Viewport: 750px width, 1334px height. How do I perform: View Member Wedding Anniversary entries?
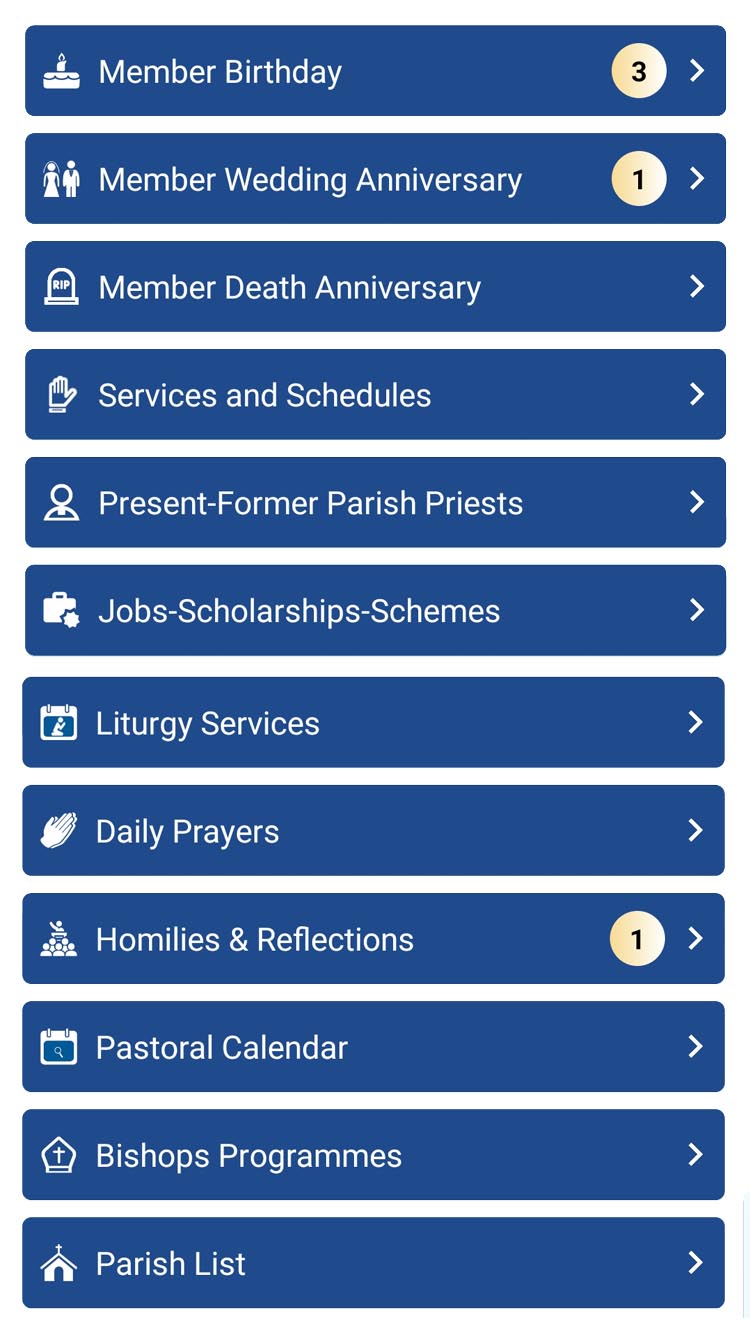(x=375, y=179)
